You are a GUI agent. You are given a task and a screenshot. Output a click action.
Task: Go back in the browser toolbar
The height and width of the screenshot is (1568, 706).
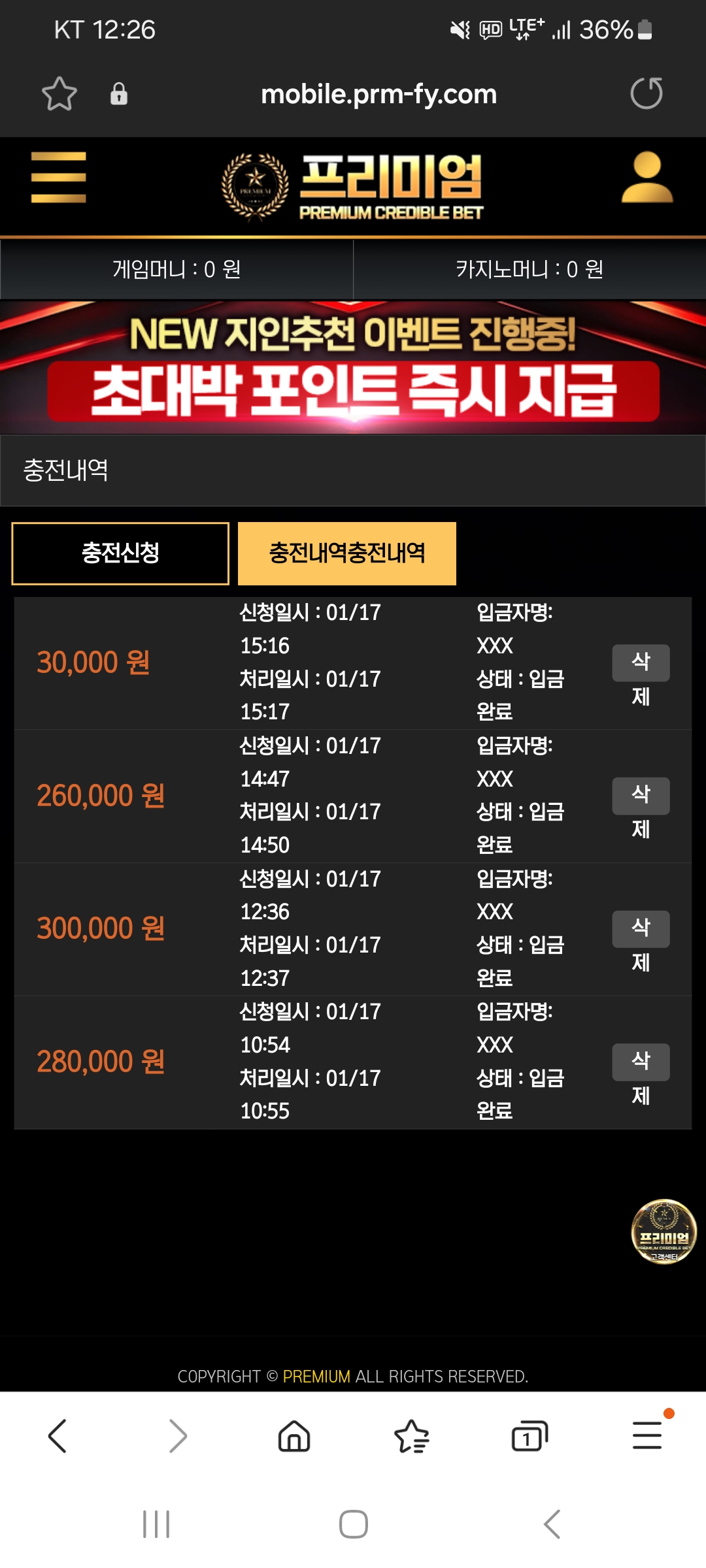[x=58, y=1436]
